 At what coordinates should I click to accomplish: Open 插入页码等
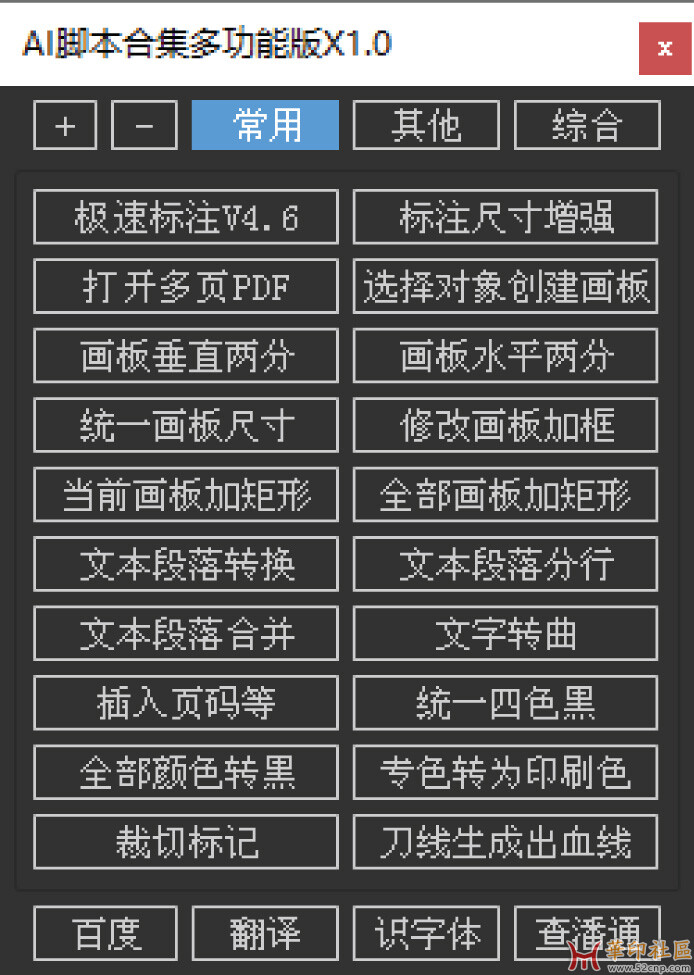coord(186,703)
